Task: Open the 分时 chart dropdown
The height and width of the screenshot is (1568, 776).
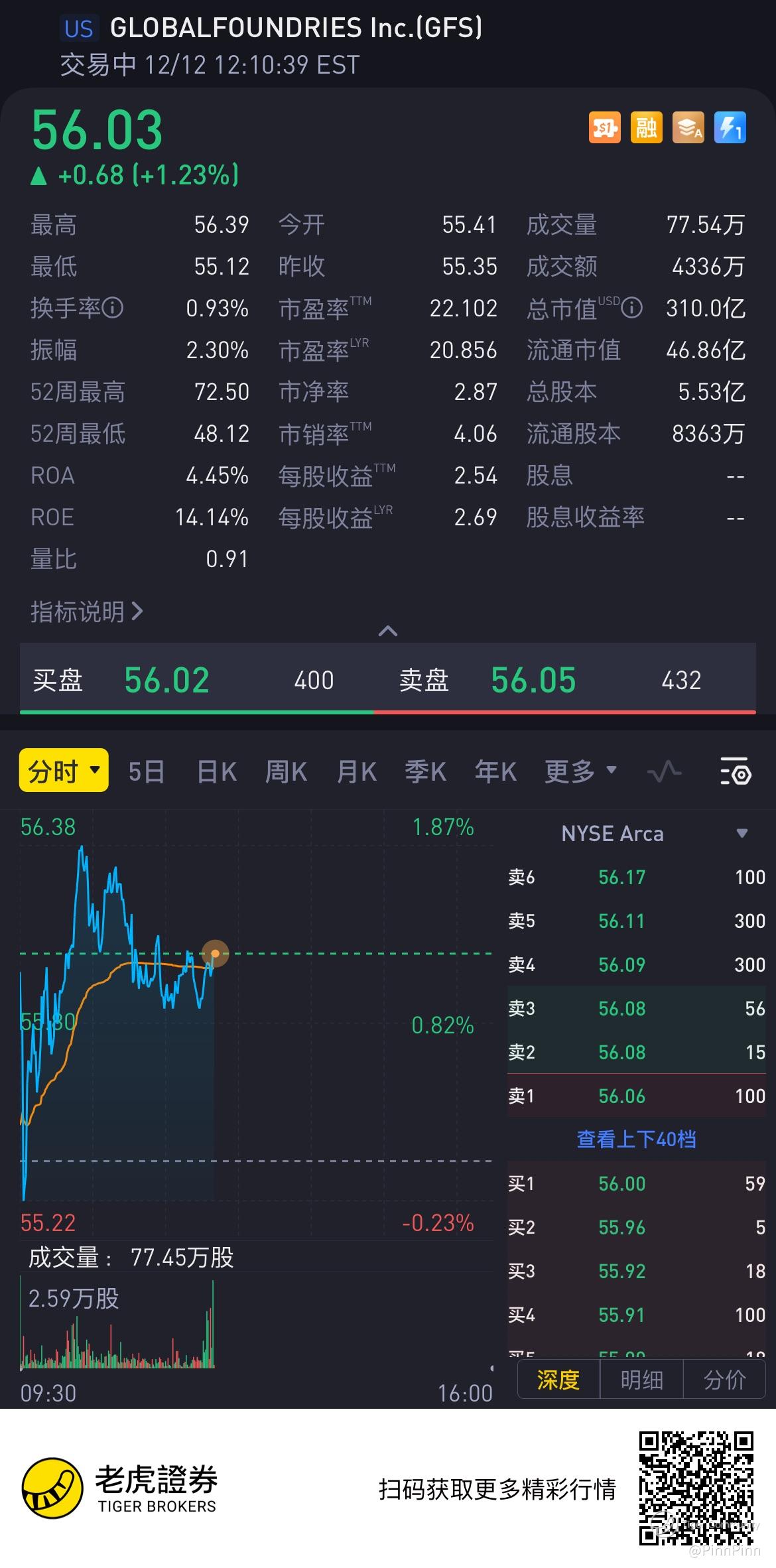Action: pyautogui.click(x=64, y=771)
